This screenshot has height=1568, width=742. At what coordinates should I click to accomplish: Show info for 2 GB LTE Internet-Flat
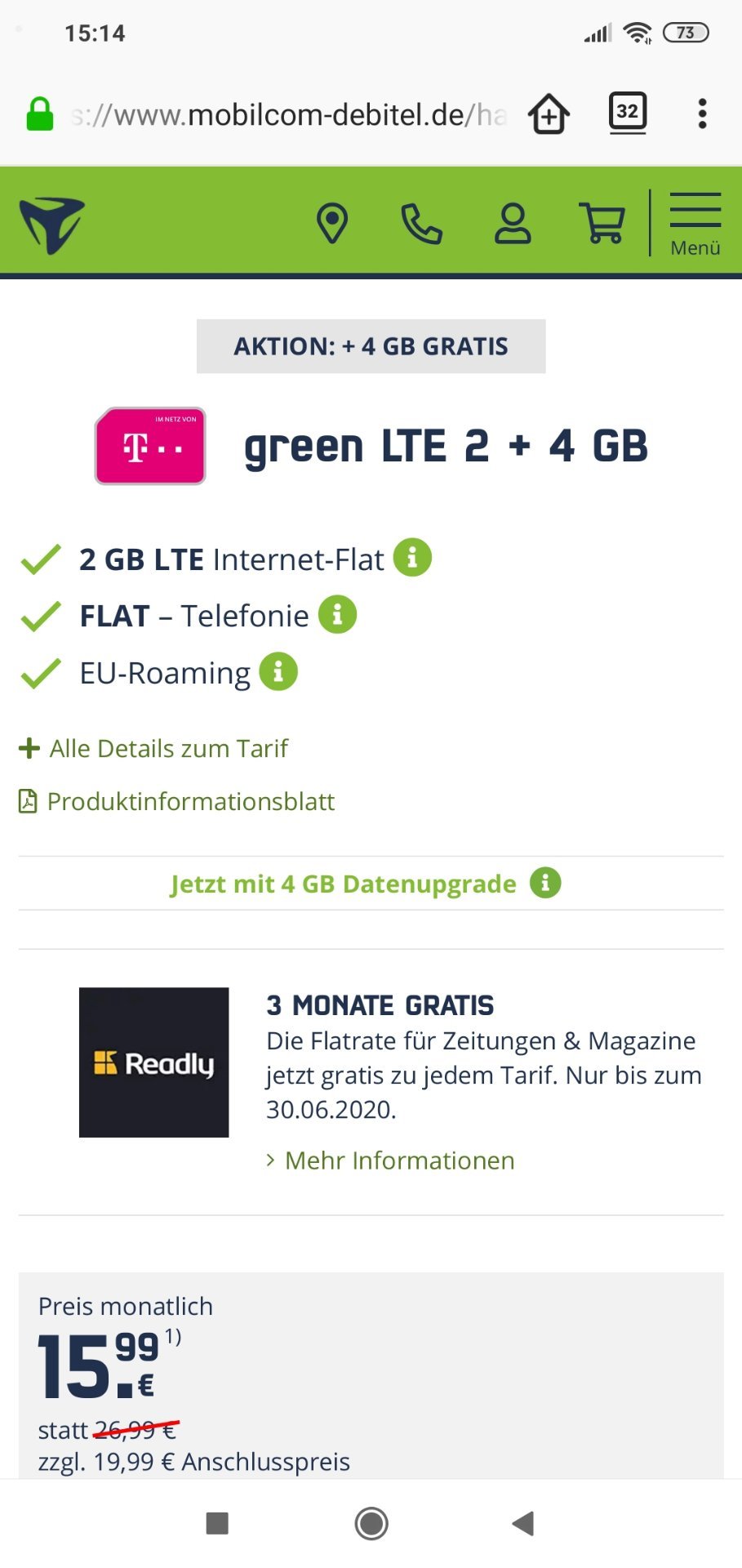(x=412, y=558)
